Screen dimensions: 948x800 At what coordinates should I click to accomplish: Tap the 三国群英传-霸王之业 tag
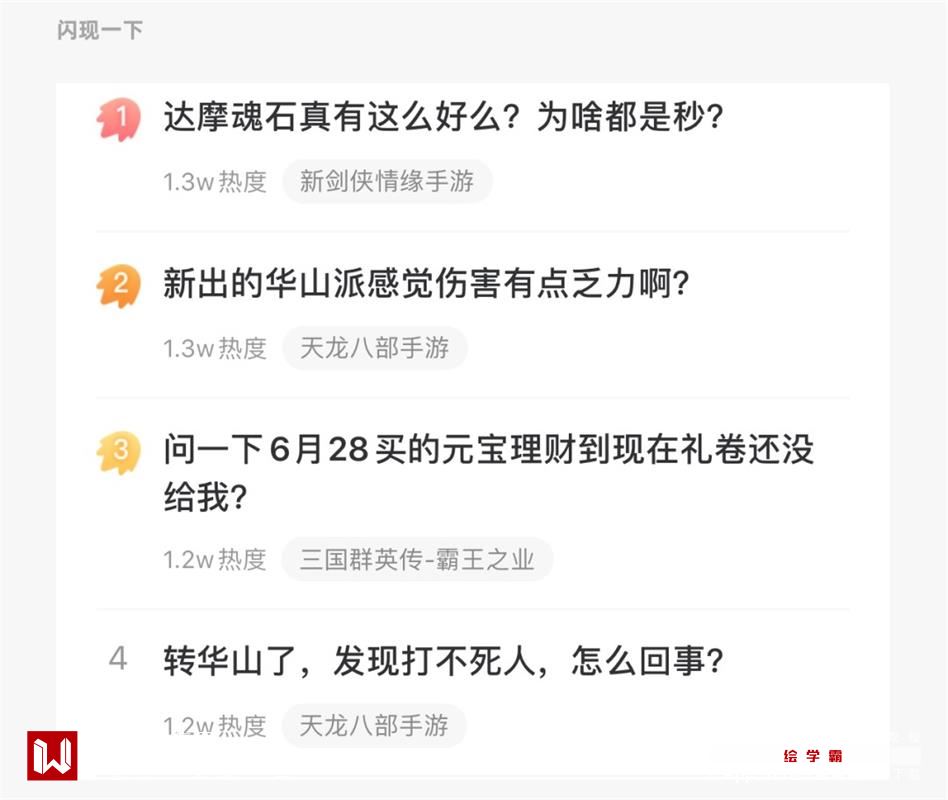pos(417,560)
